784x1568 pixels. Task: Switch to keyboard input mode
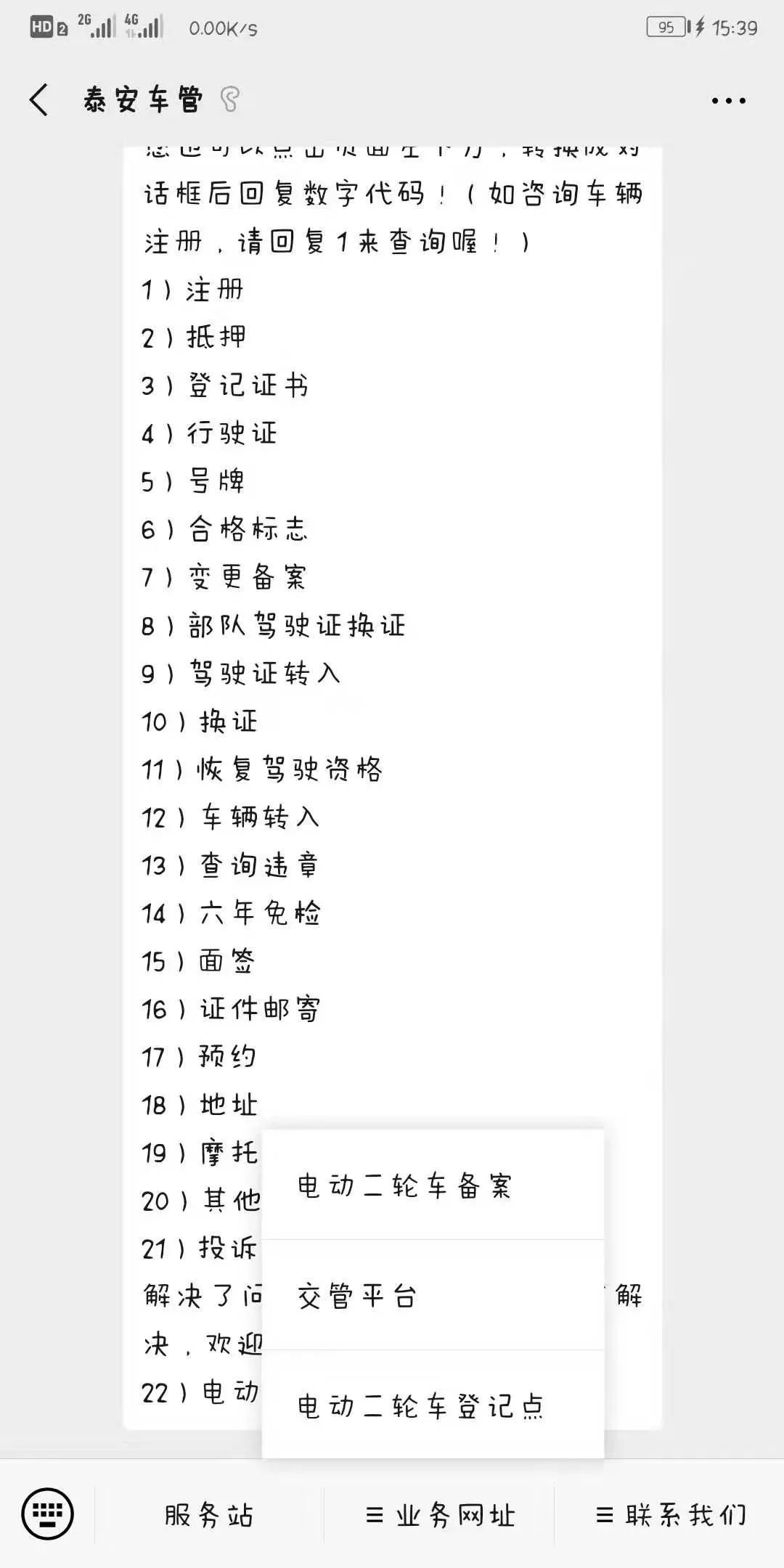click(48, 1514)
